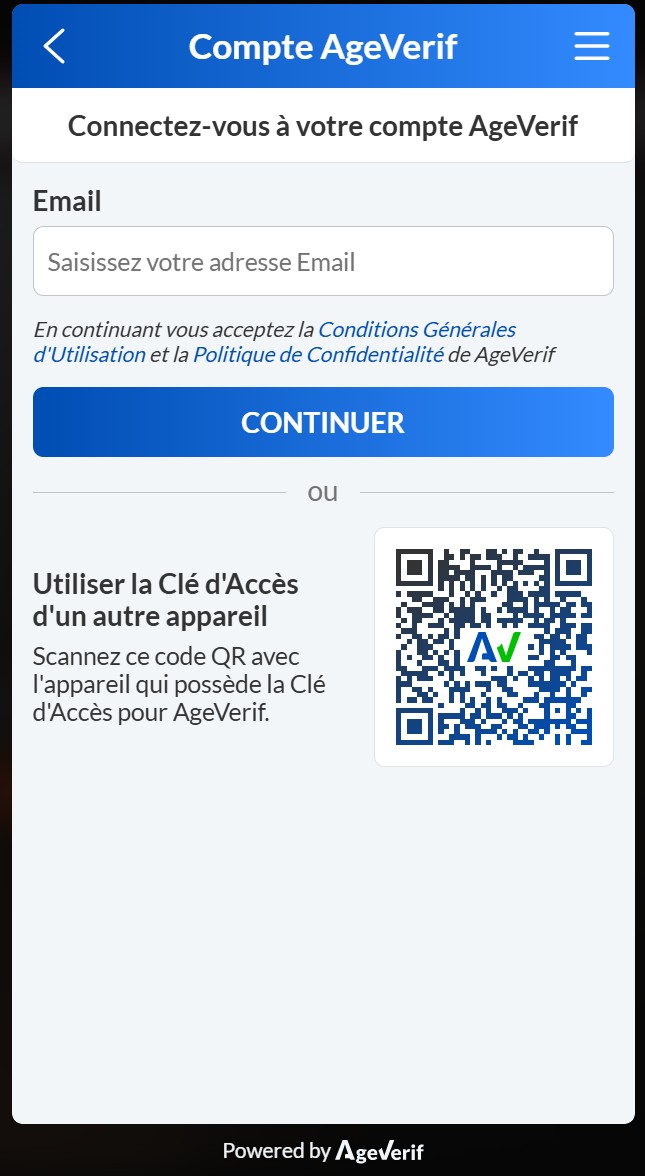Open Conditions Générales d'Utilisation link

416,329
